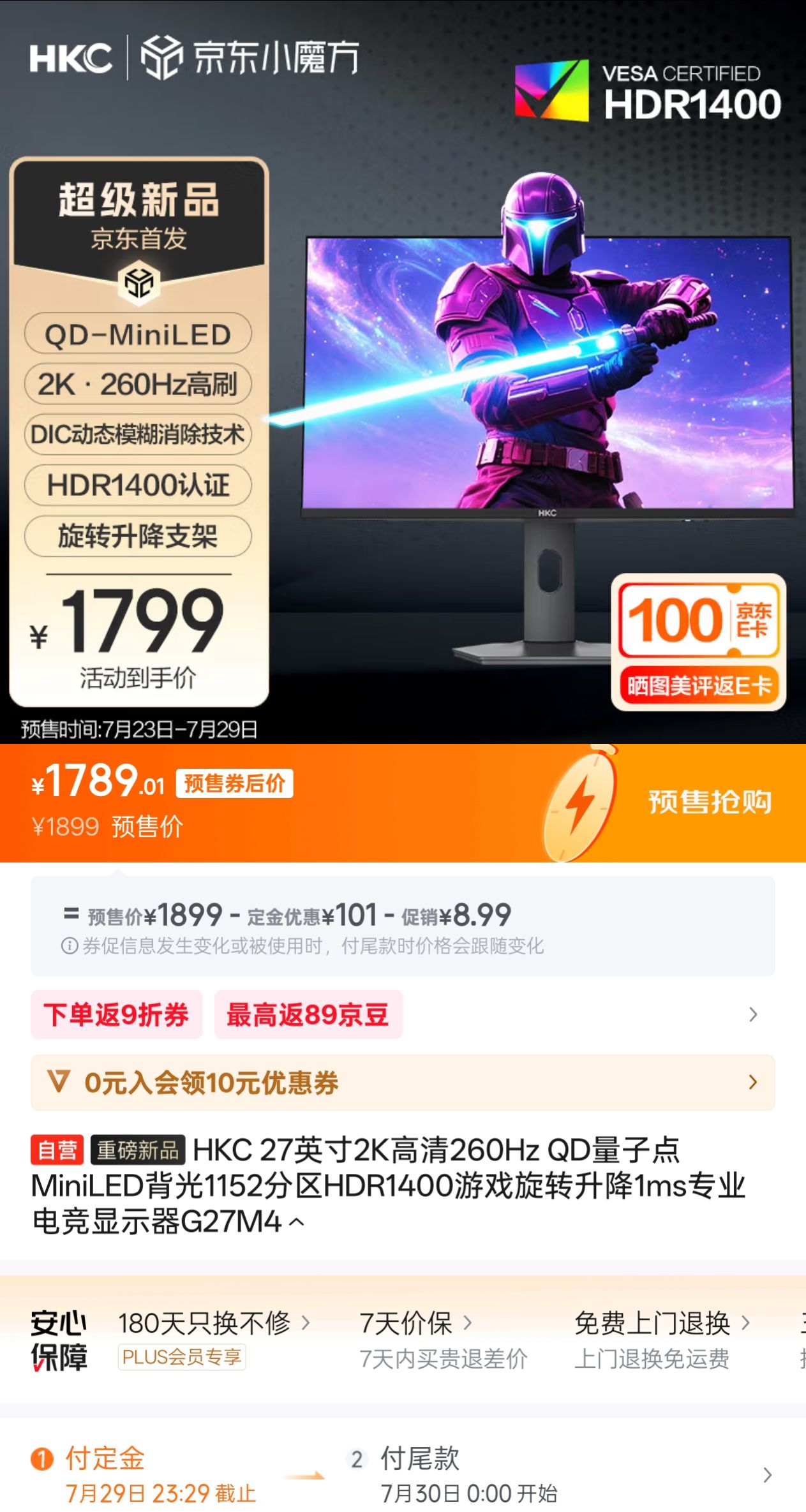Viewport: 806px width, 1512px height.
Task: Open the 0元入会领10元优惠券 banner
Action: click(x=402, y=1083)
